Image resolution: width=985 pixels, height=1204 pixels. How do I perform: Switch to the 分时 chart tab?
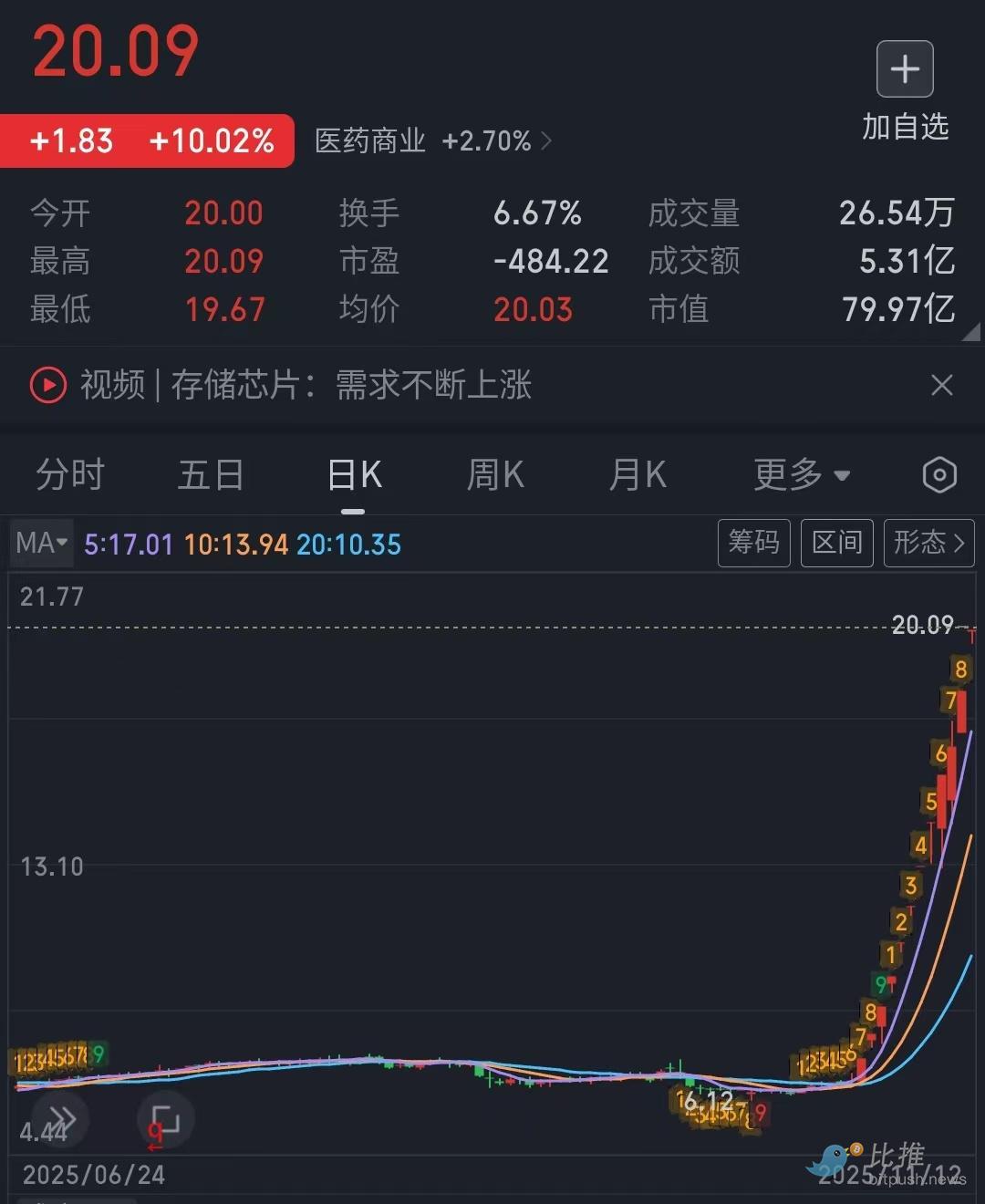coord(70,475)
